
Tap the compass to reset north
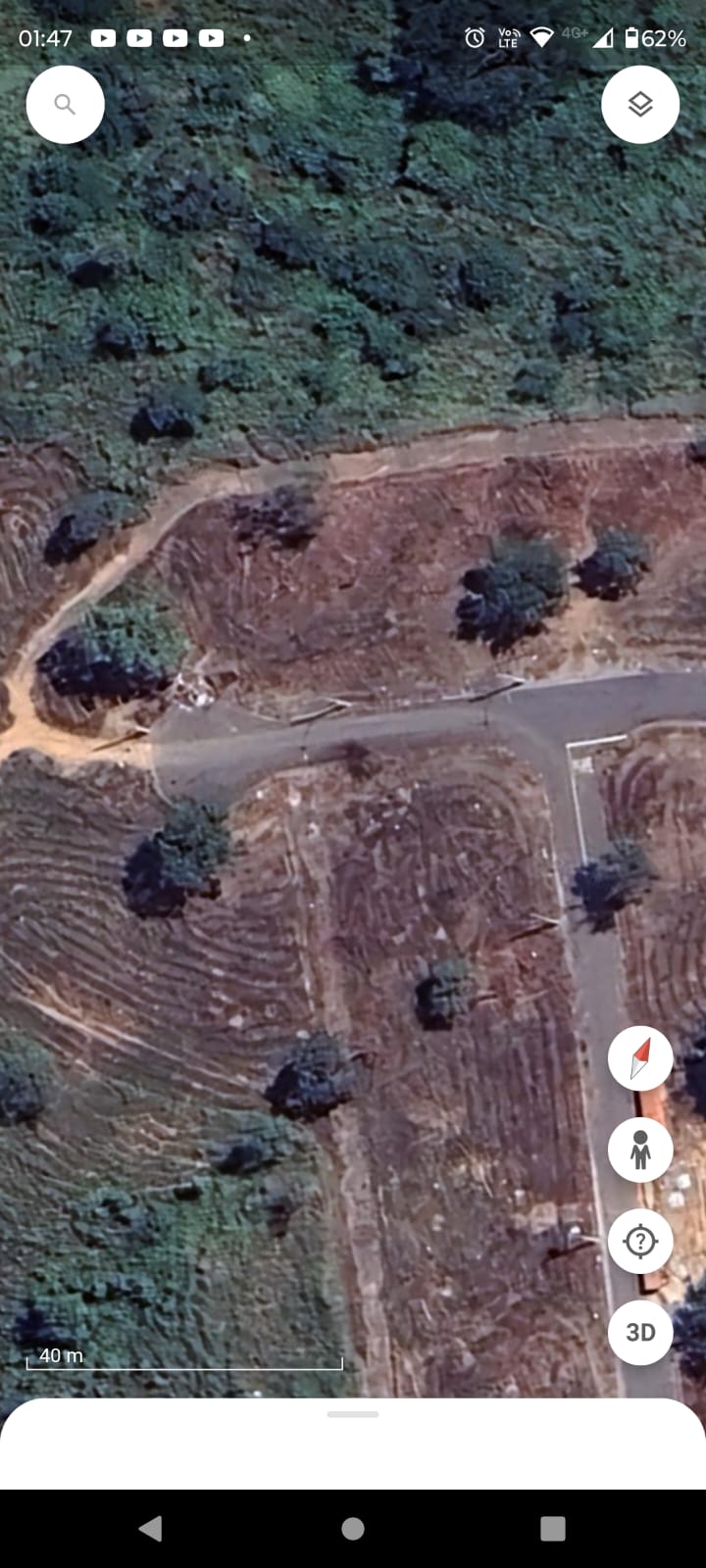pos(640,1058)
